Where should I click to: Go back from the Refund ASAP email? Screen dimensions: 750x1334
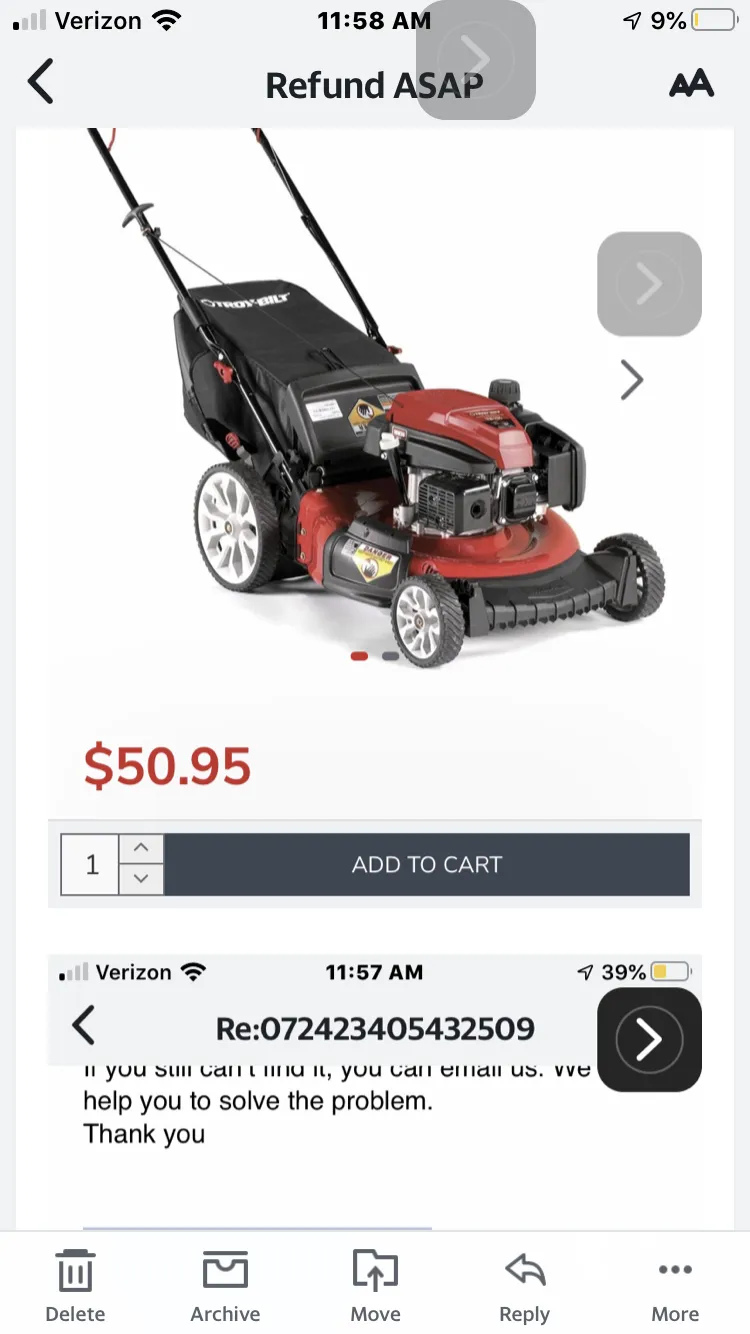[40, 82]
